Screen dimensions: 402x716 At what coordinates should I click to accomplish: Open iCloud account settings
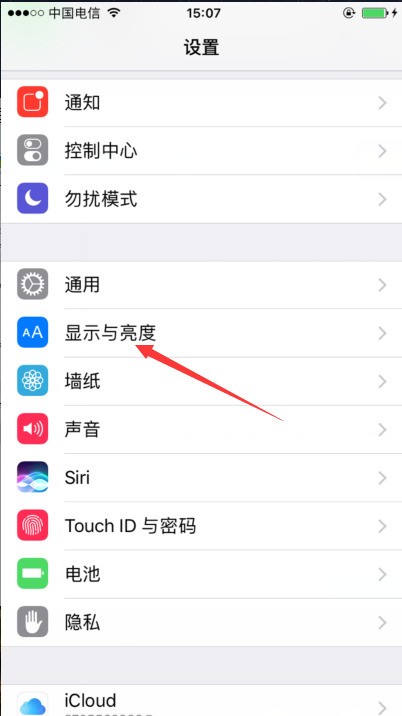[x=201, y=700]
